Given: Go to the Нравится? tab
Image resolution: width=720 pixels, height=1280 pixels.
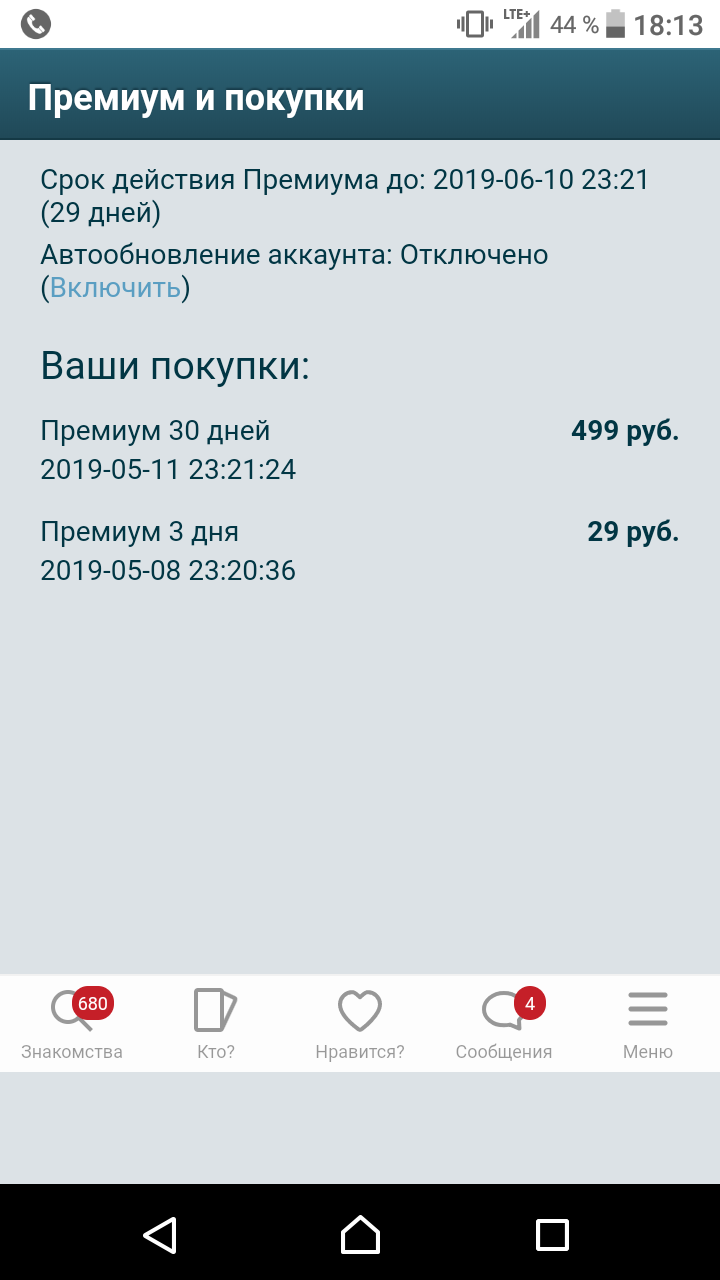Looking at the screenshot, I should (x=360, y=1024).
